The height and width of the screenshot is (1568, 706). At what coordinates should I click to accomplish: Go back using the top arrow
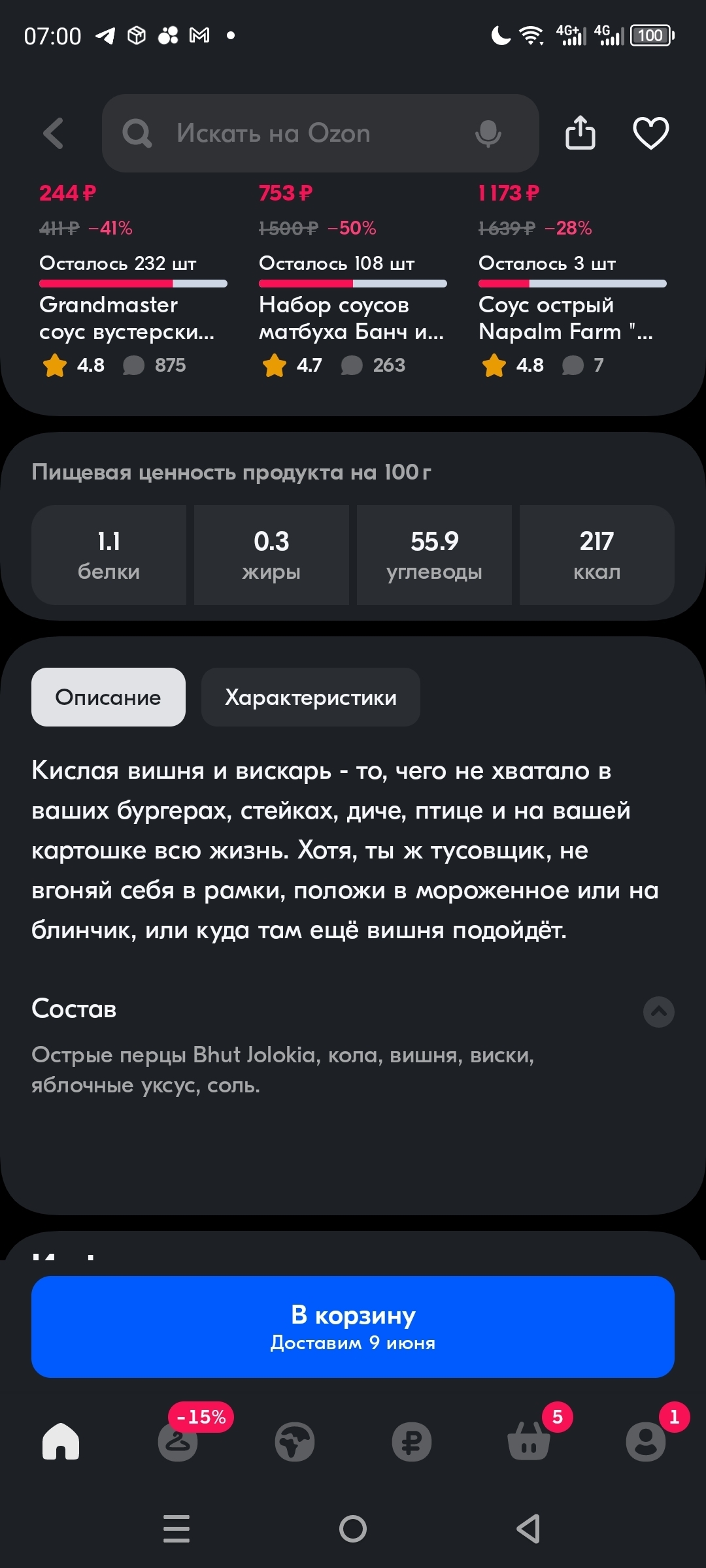pyautogui.click(x=54, y=133)
